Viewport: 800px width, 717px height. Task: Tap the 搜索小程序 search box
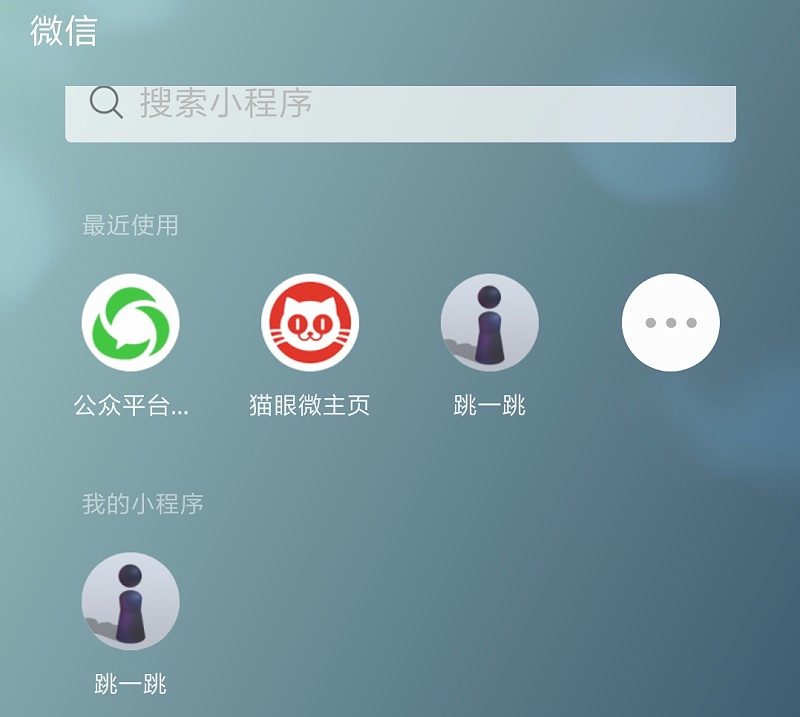400,105
